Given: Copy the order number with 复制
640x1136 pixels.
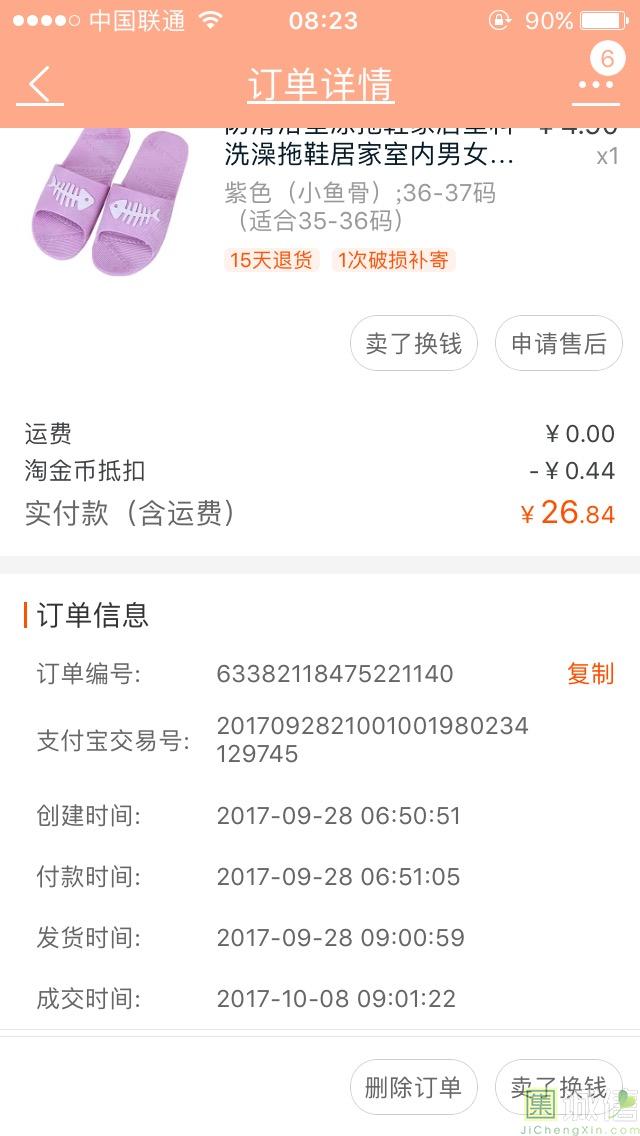Looking at the screenshot, I should (590, 674).
